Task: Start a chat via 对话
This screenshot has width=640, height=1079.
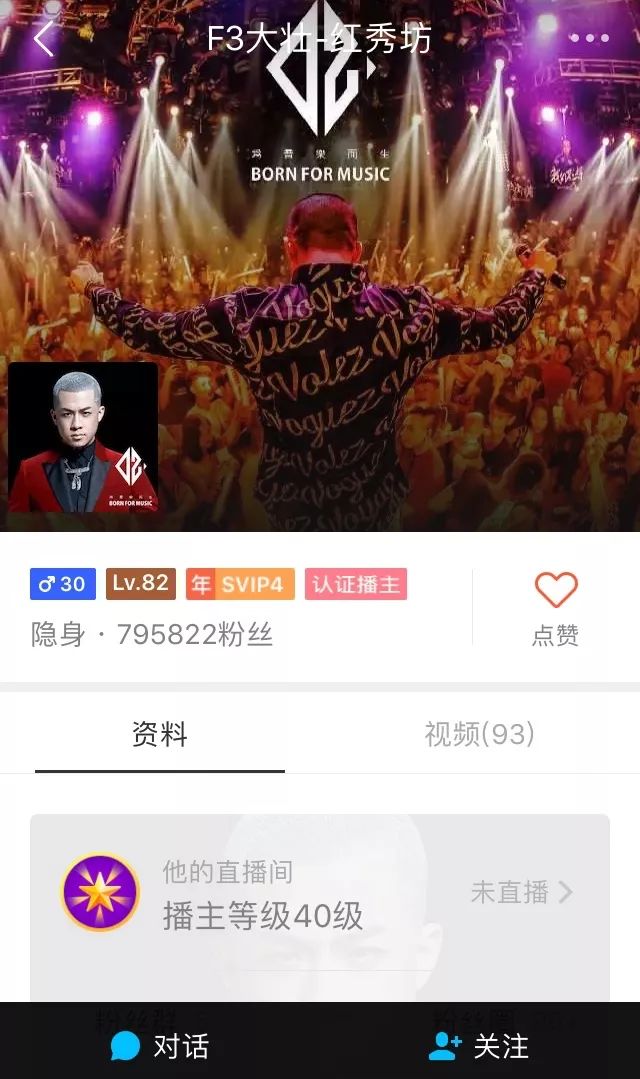Action: [x=160, y=1047]
